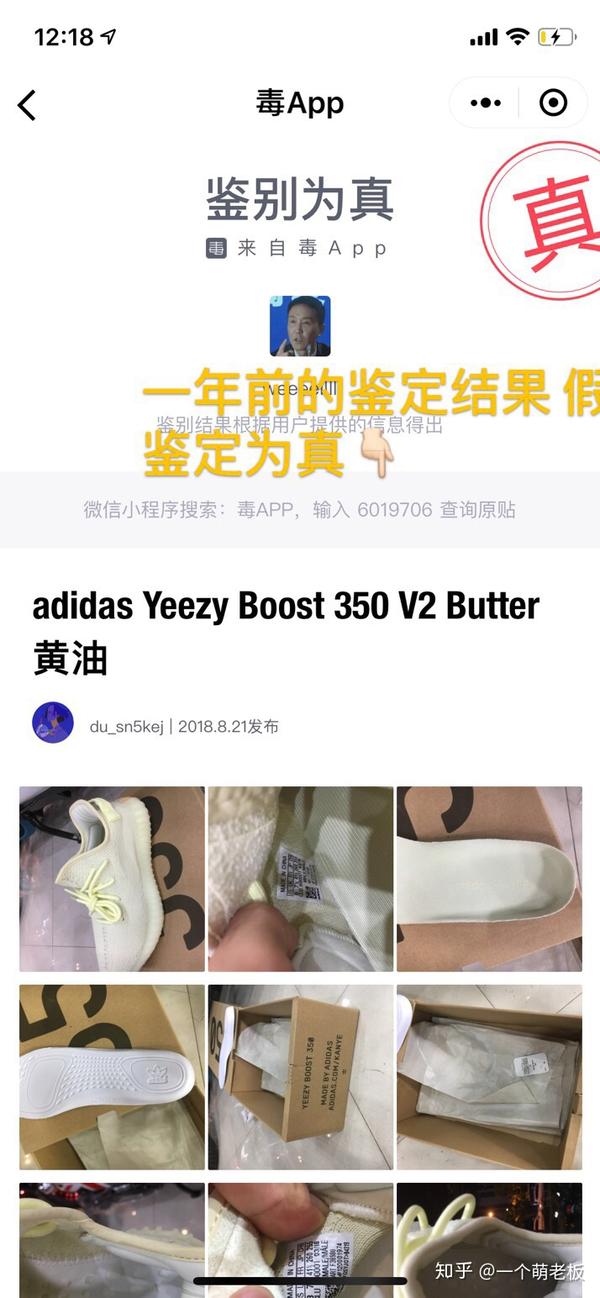
Task: Close the 毒App mini program
Action: tap(552, 103)
